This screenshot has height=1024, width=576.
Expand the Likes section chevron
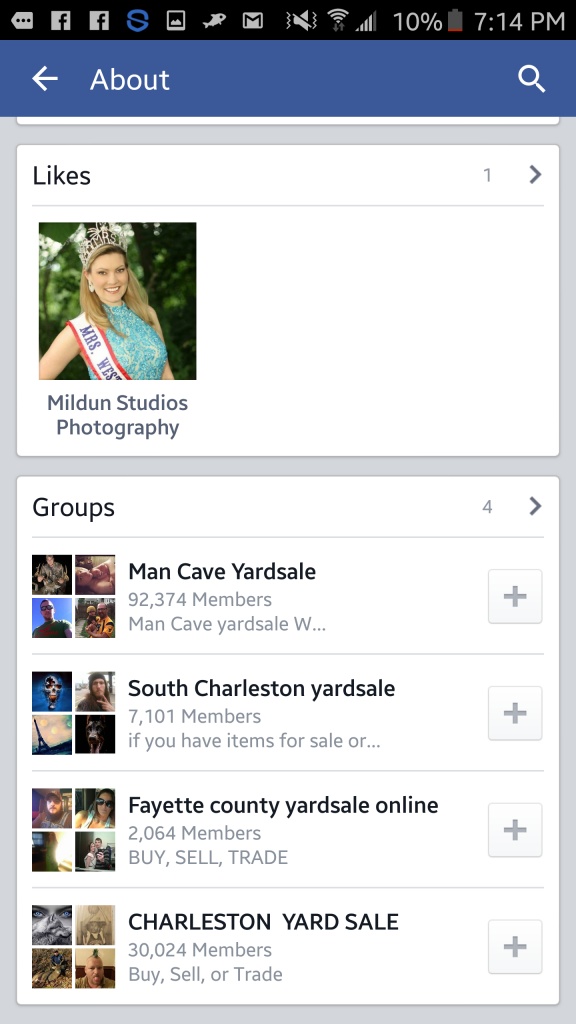(535, 174)
